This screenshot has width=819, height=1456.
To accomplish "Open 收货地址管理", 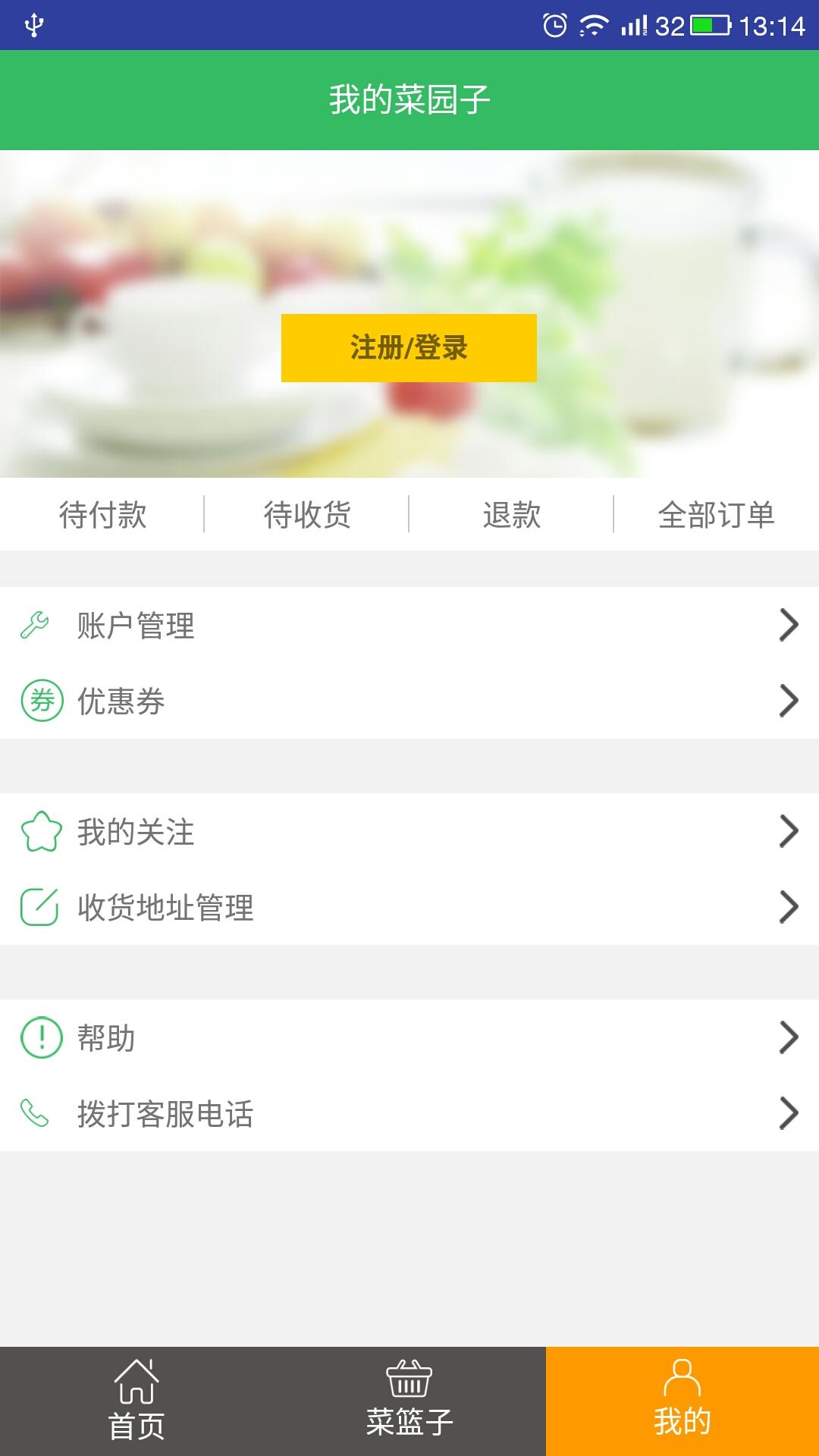I will point(409,907).
